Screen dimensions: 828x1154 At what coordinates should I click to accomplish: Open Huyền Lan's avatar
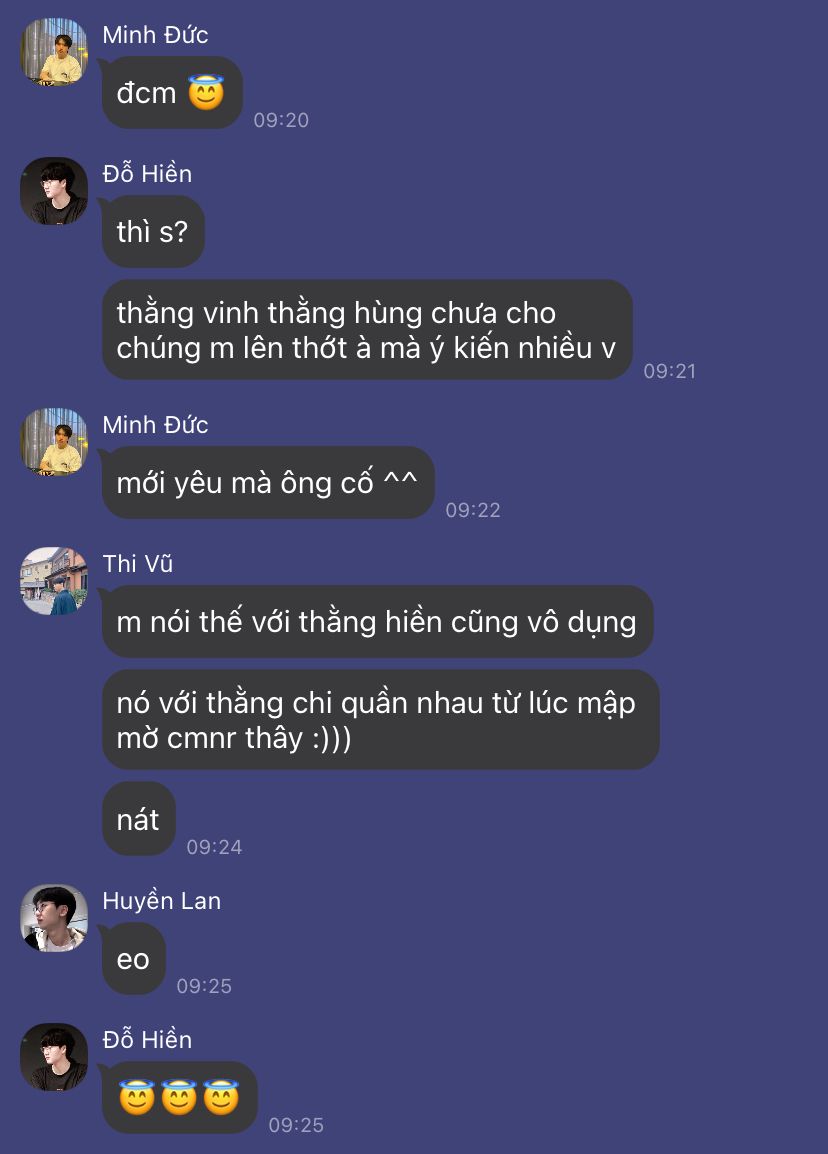(54, 918)
